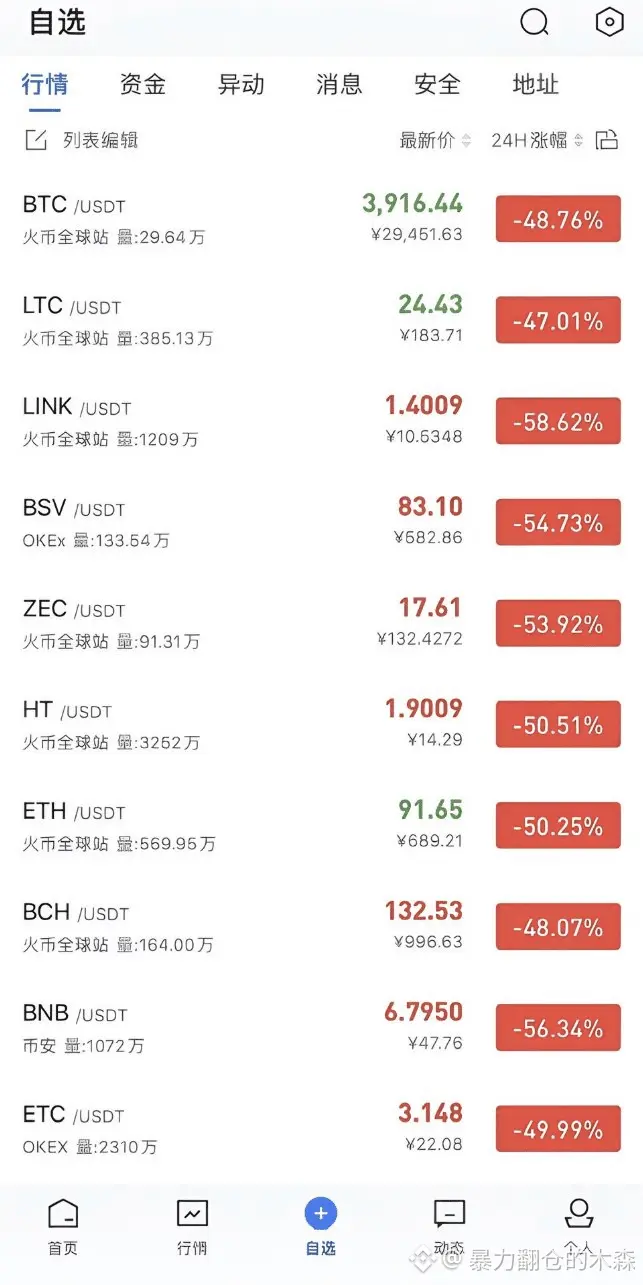Open the 动态 bottom tab
Image resolution: width=643 pixels, height=1285 pixels.
[449, 1226]
